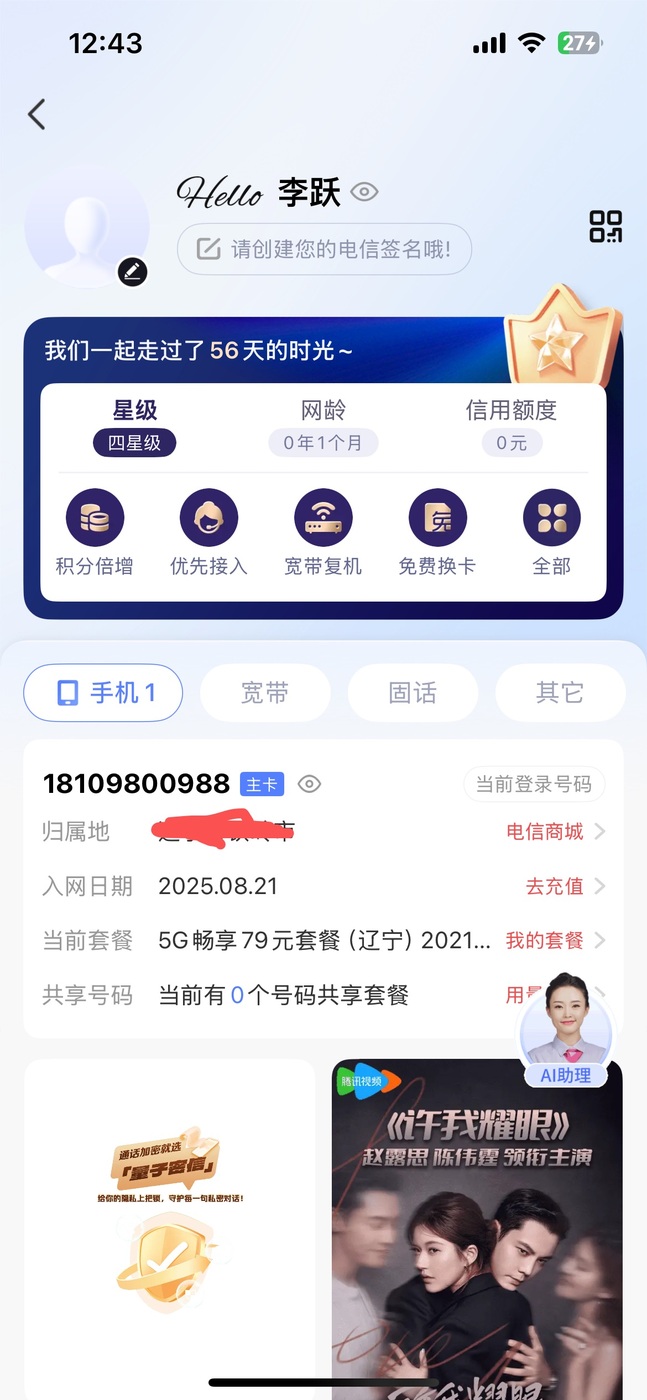This screenshot has width=647, height=1400.
Task: Open the 许我耀眼 video banner
Action: (x=477, y=1230)
